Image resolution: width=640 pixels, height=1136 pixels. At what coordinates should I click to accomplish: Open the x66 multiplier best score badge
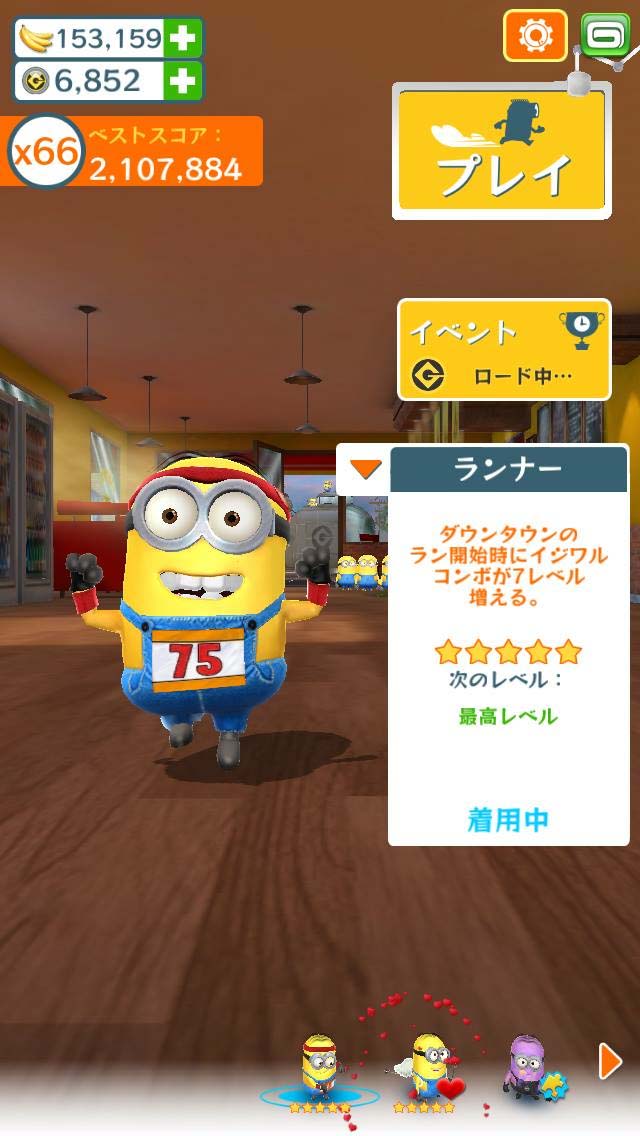(x=45, y=152)
